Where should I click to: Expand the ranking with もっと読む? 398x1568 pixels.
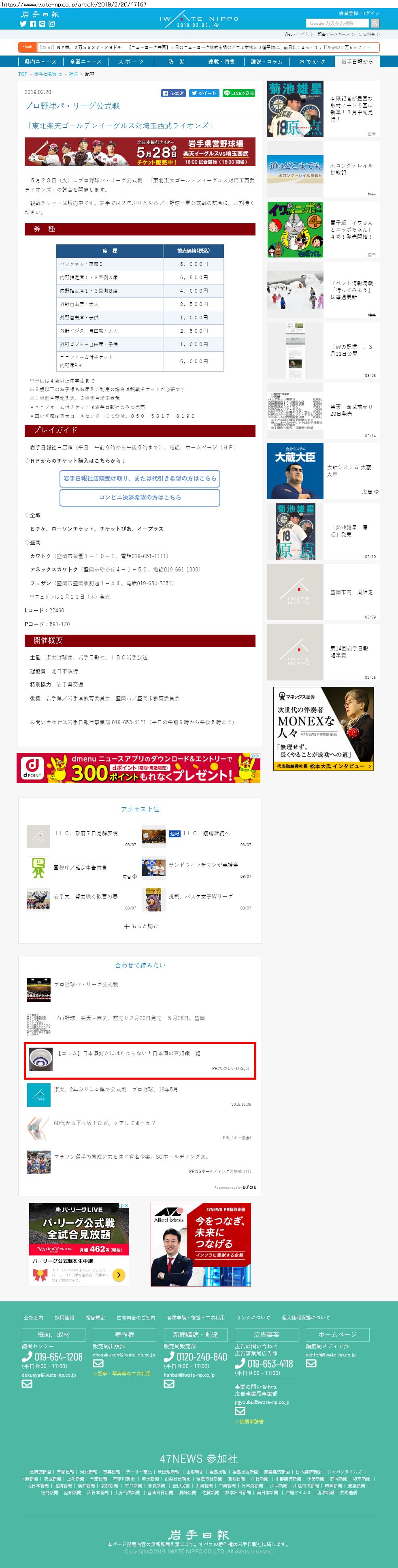(140, 926)
